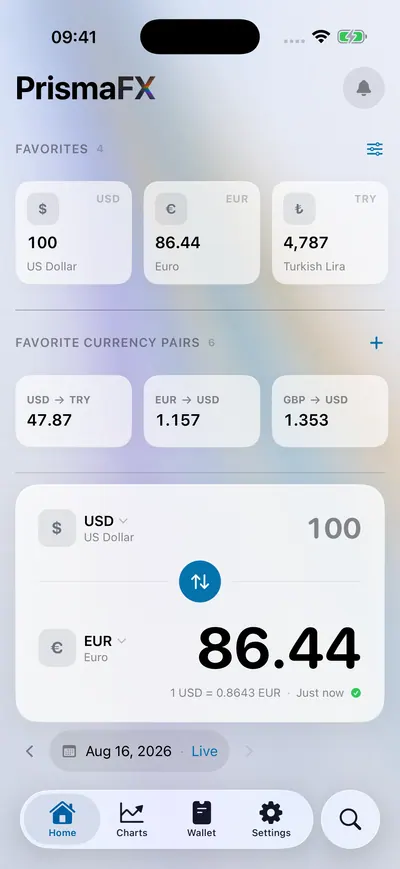The image size is (400, 869).
Task: Switch to the Charts tab
Action: [x=132, y=819]
